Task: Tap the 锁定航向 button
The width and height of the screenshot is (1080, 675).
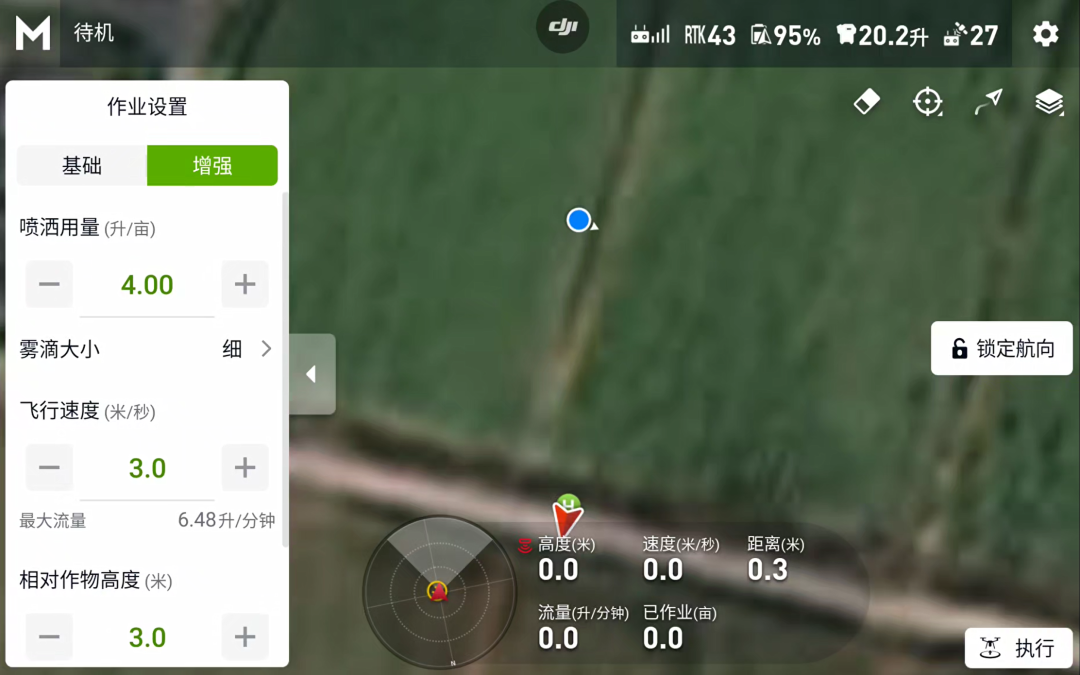Action: (1002, 349)
